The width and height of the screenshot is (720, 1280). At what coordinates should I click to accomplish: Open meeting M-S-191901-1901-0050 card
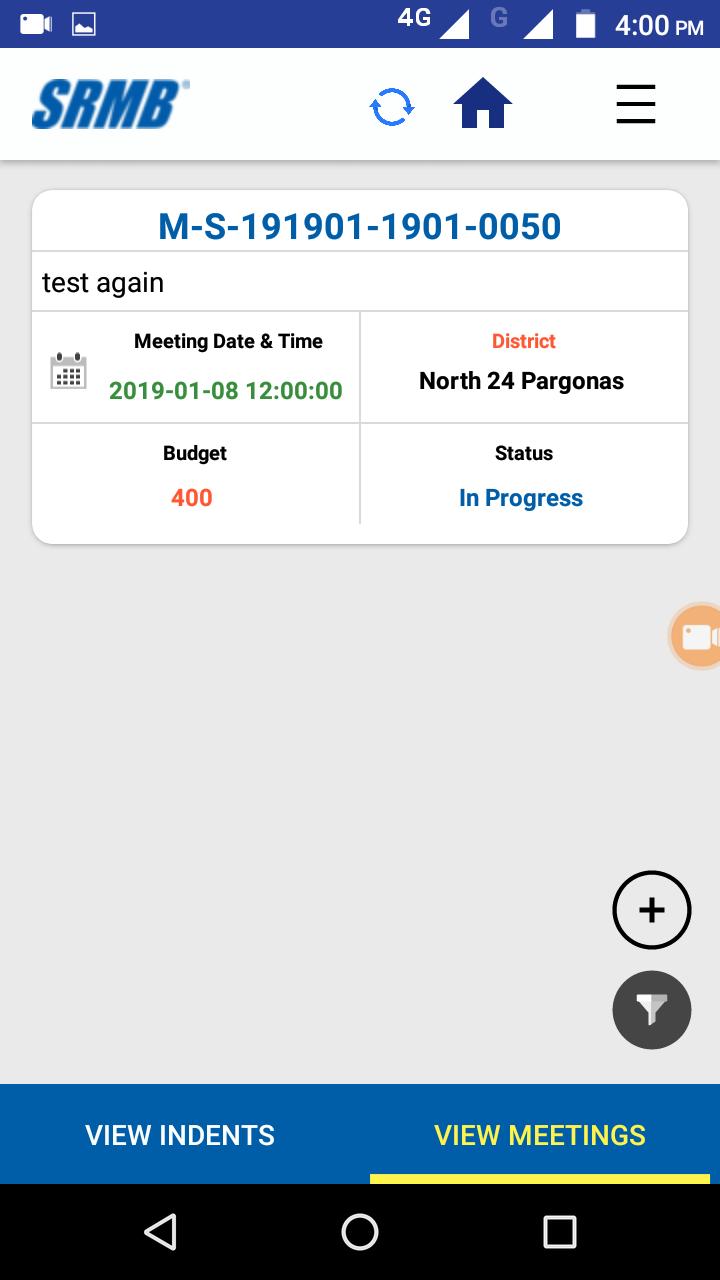(x=359, y=227)
